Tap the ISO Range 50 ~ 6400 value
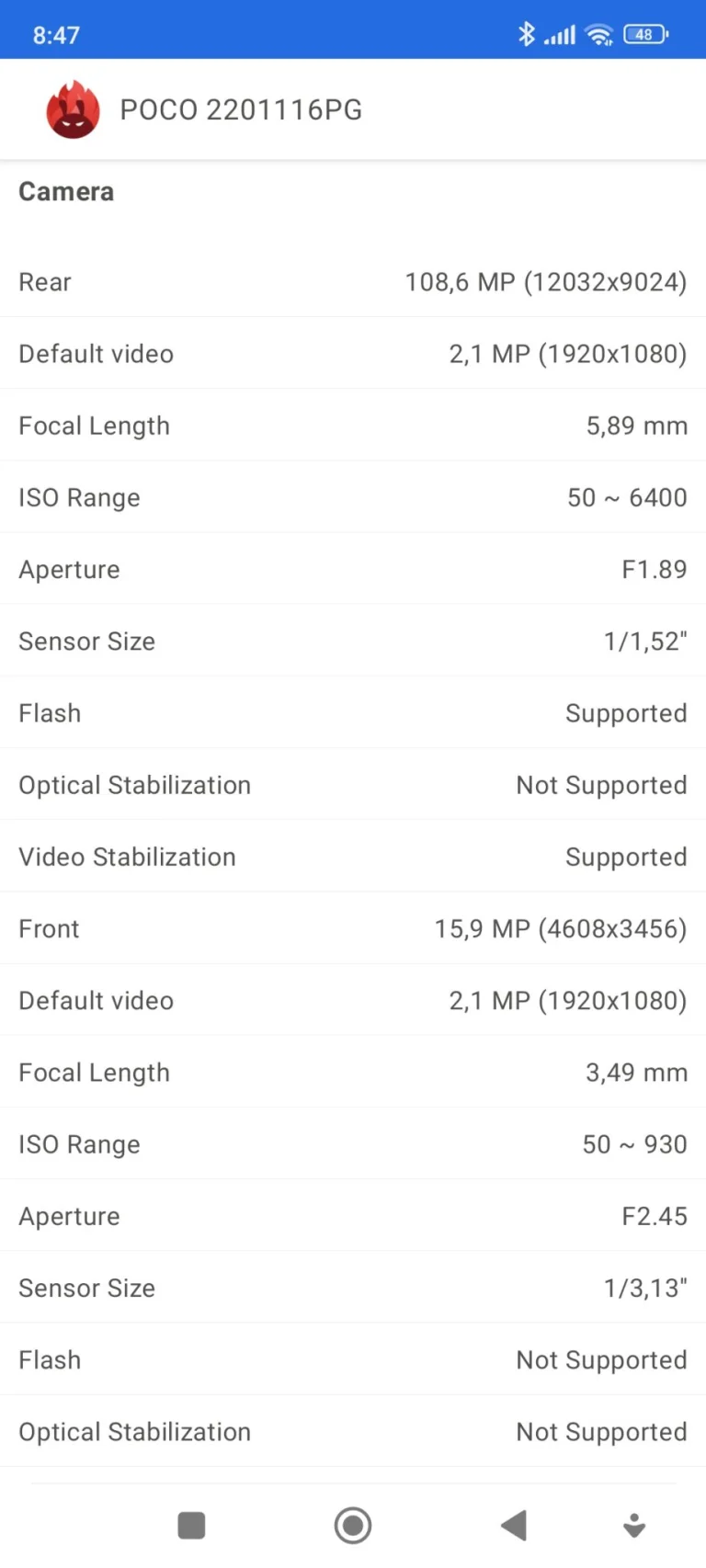This screenshot has height=1568, width=706. [627, 497]
